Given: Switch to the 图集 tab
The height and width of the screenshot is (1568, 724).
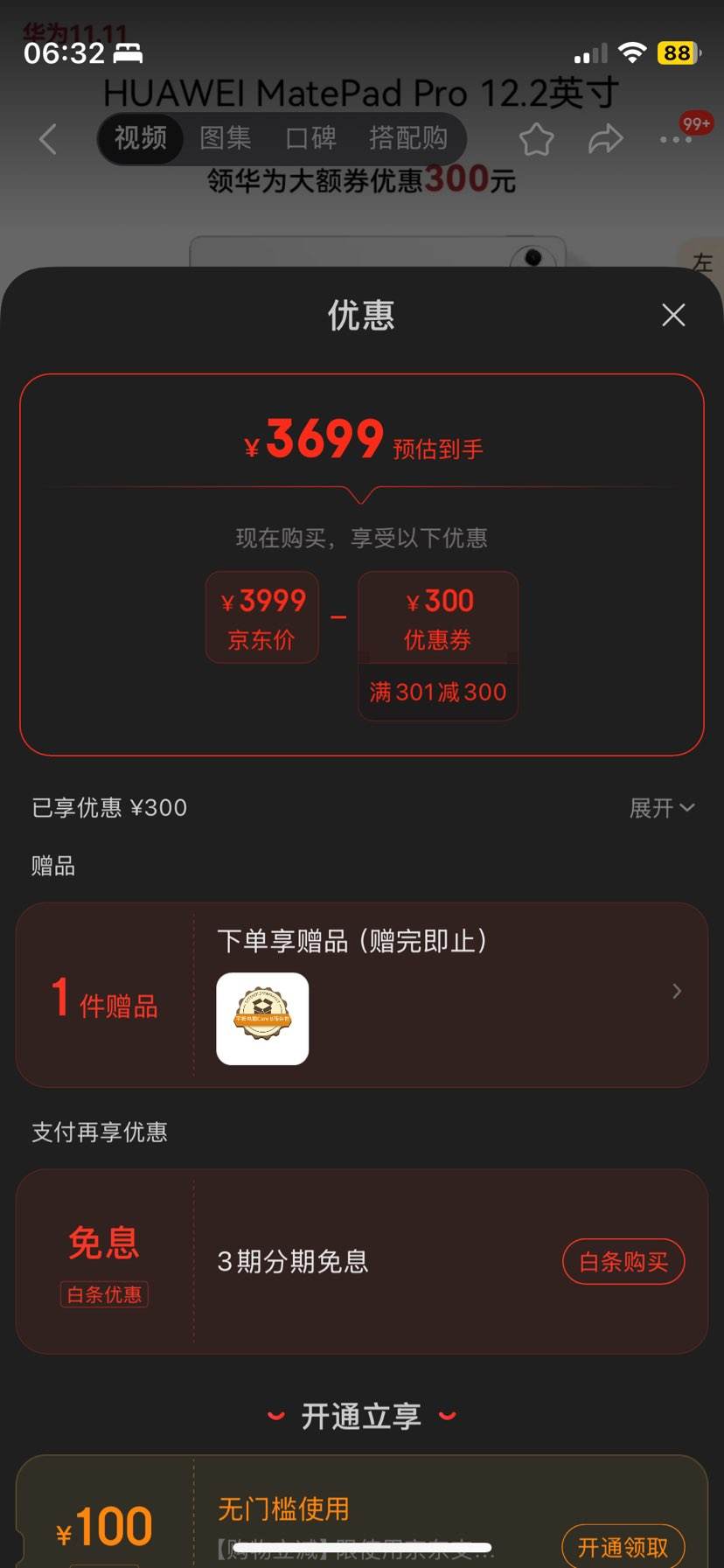Looking at the screenshot, I should point(226,139).
